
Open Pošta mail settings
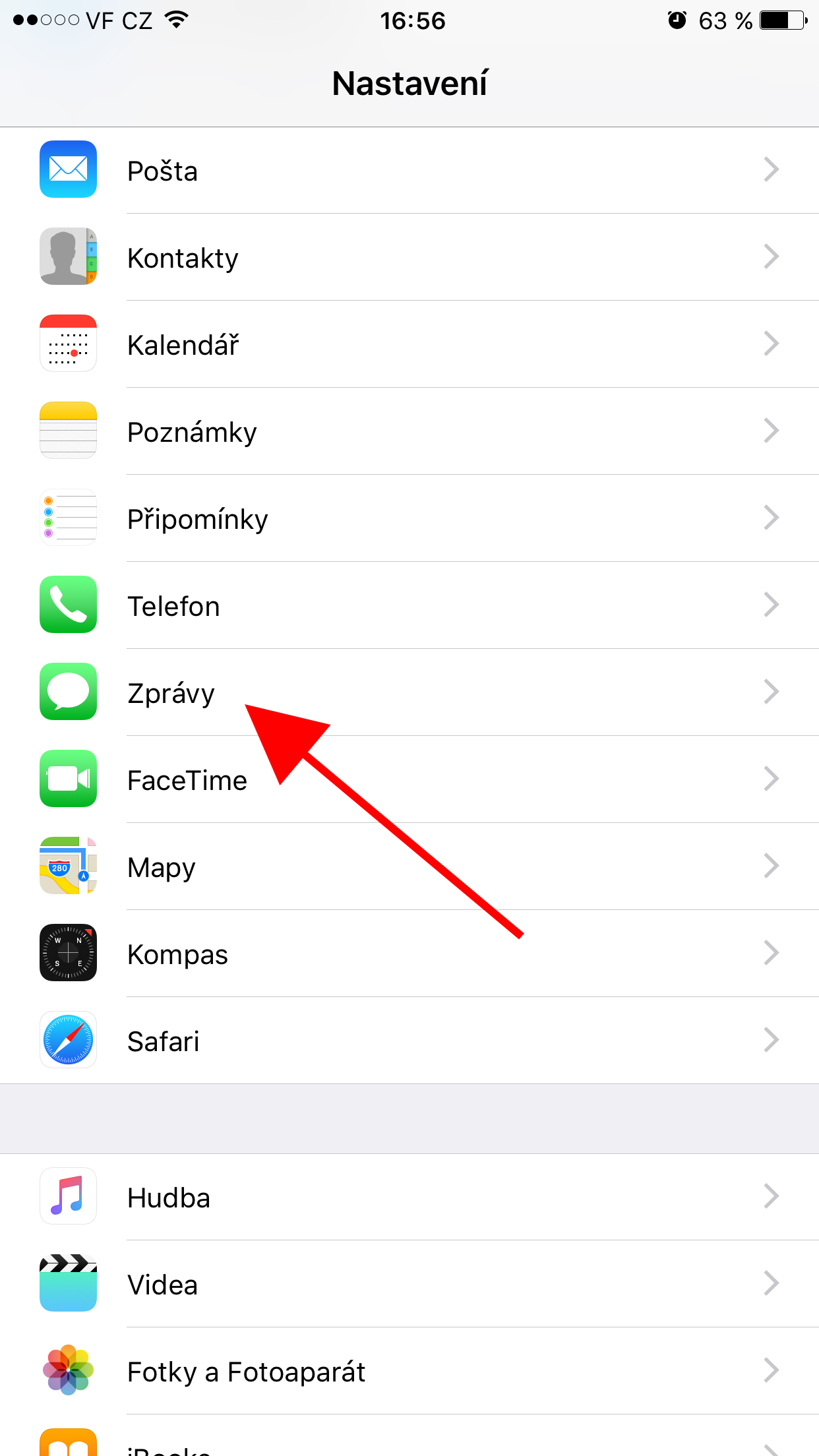pyautogui.click(x=409, y=170)
